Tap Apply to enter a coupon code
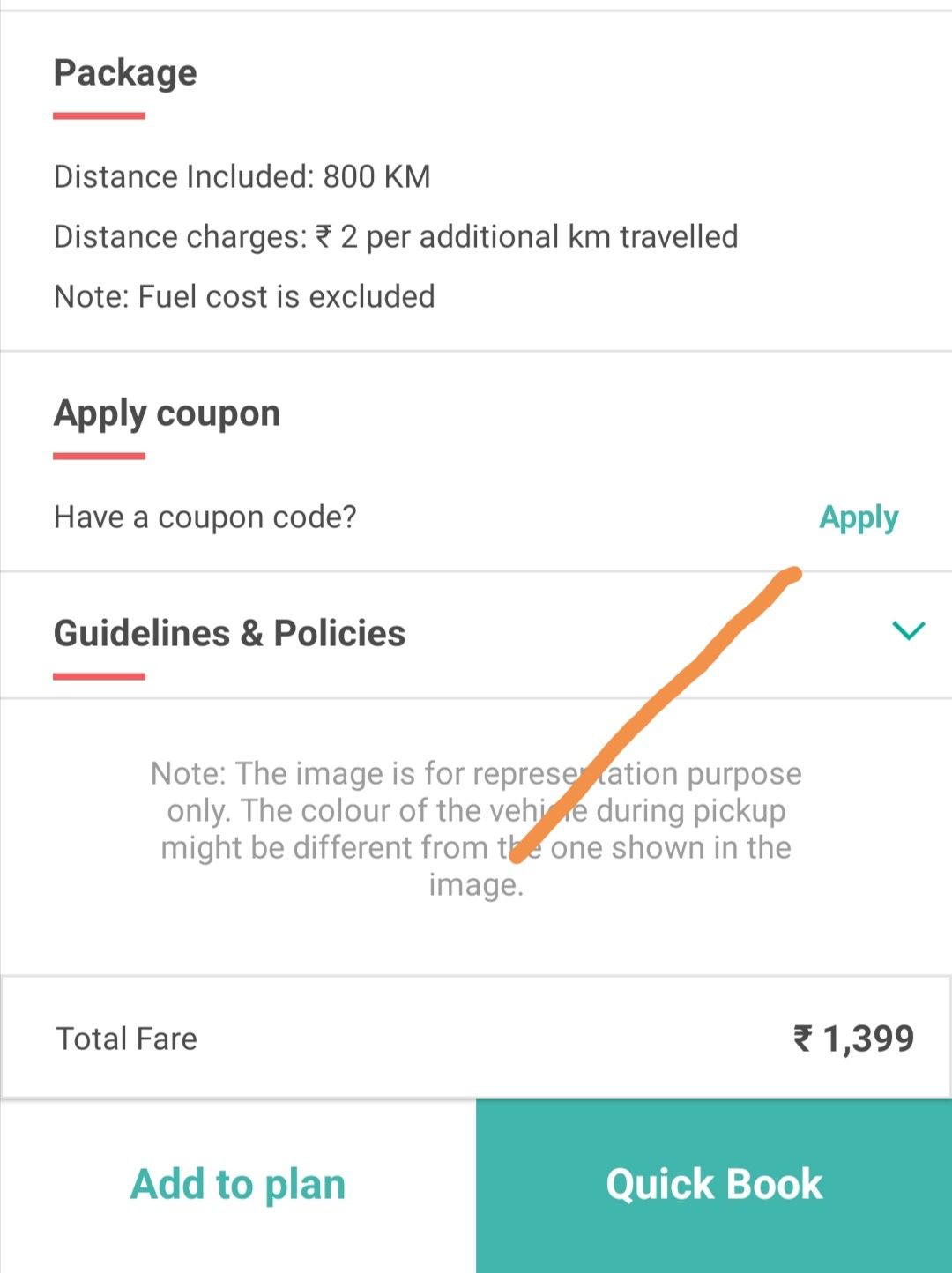This screenshot has width=952, height=1273. coord(859,517)
